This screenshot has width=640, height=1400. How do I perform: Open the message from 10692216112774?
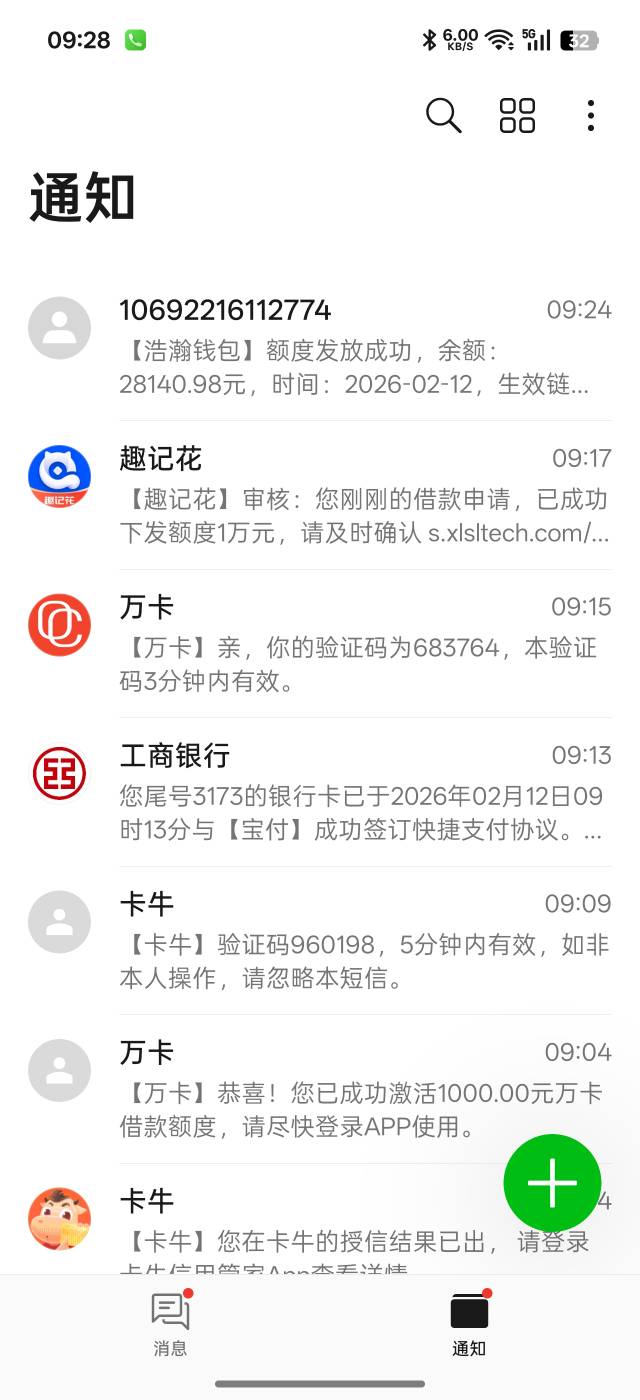pyautogui.click(x=320, y=347)
